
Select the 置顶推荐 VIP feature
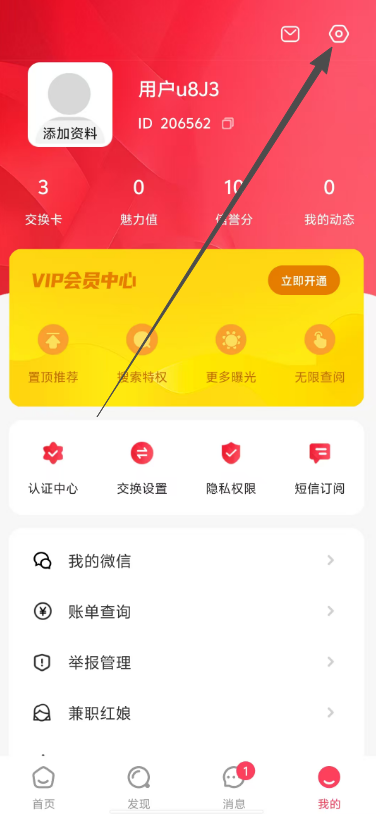tap(53, 355)
